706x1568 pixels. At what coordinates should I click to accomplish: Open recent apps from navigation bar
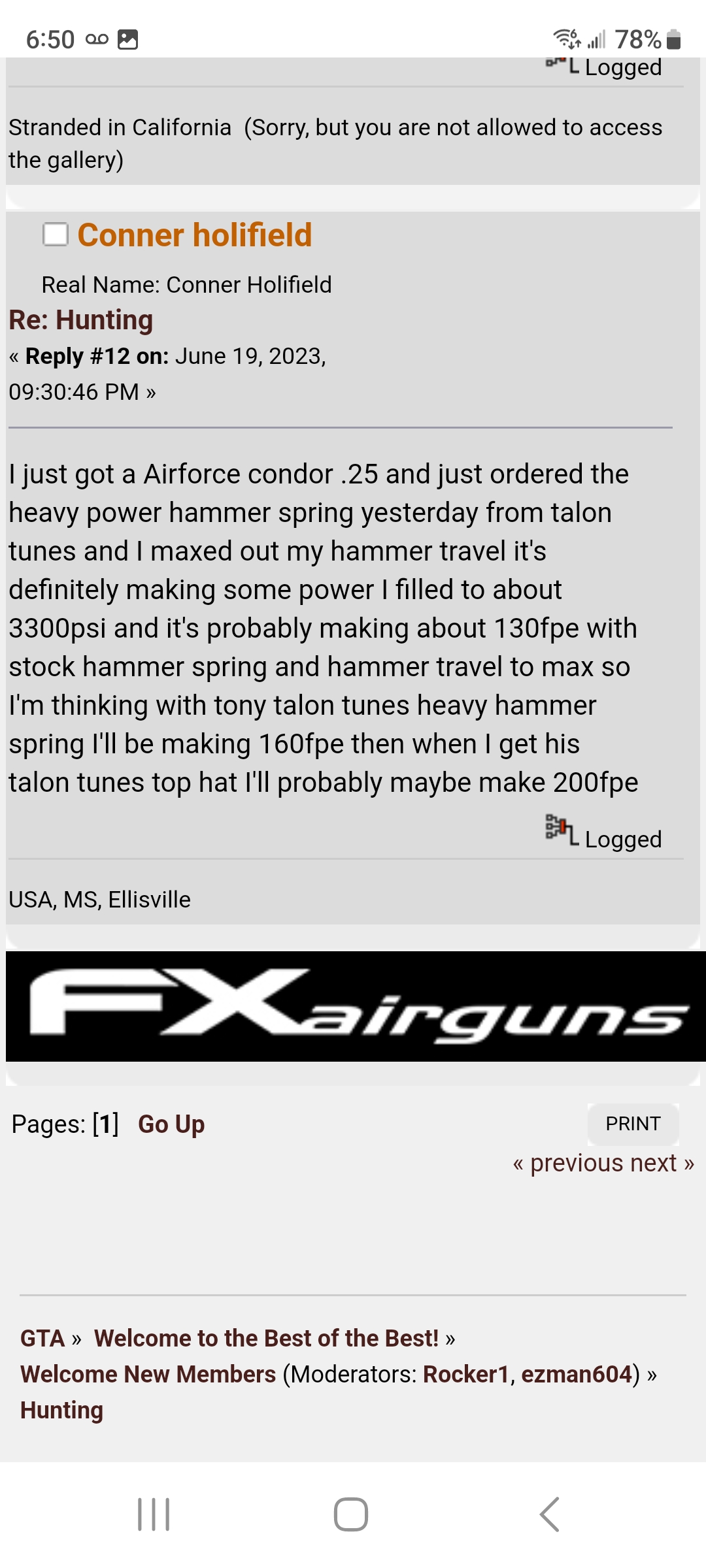tap(154, 1514)
